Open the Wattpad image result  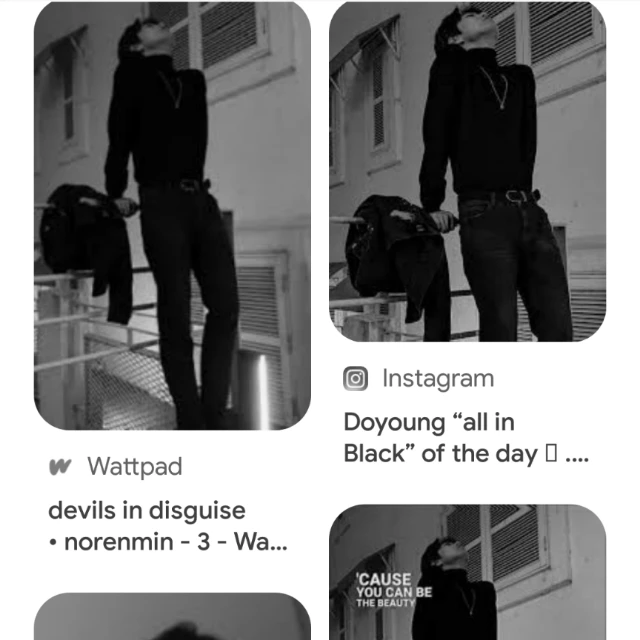tap(172, 216)
